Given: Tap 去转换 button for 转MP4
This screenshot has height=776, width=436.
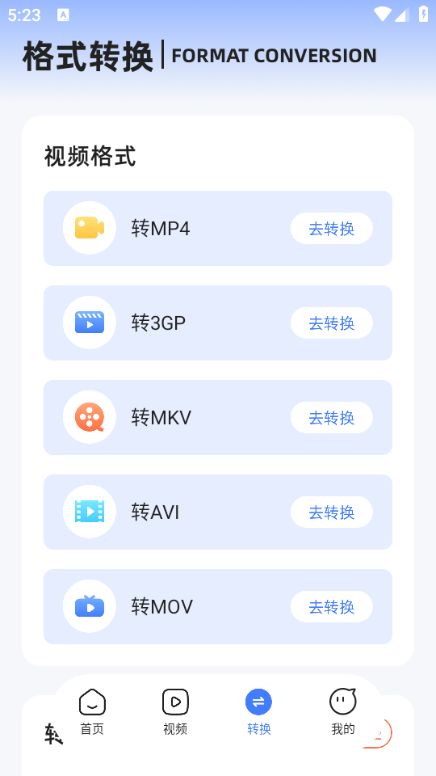Looking at the screenshot, I should 331,228.
